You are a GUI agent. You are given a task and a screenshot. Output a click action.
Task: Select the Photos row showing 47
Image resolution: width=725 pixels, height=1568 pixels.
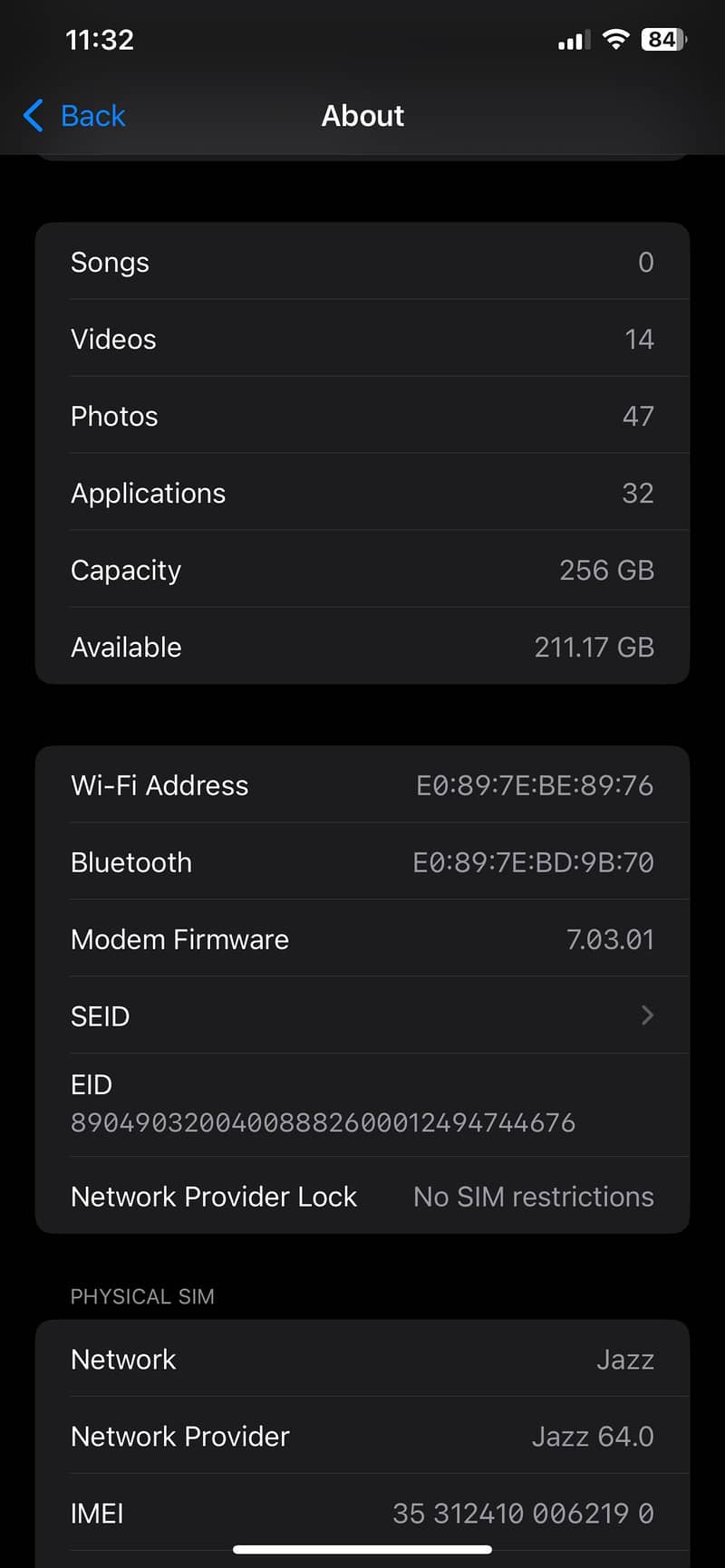[x=362, y=416]
